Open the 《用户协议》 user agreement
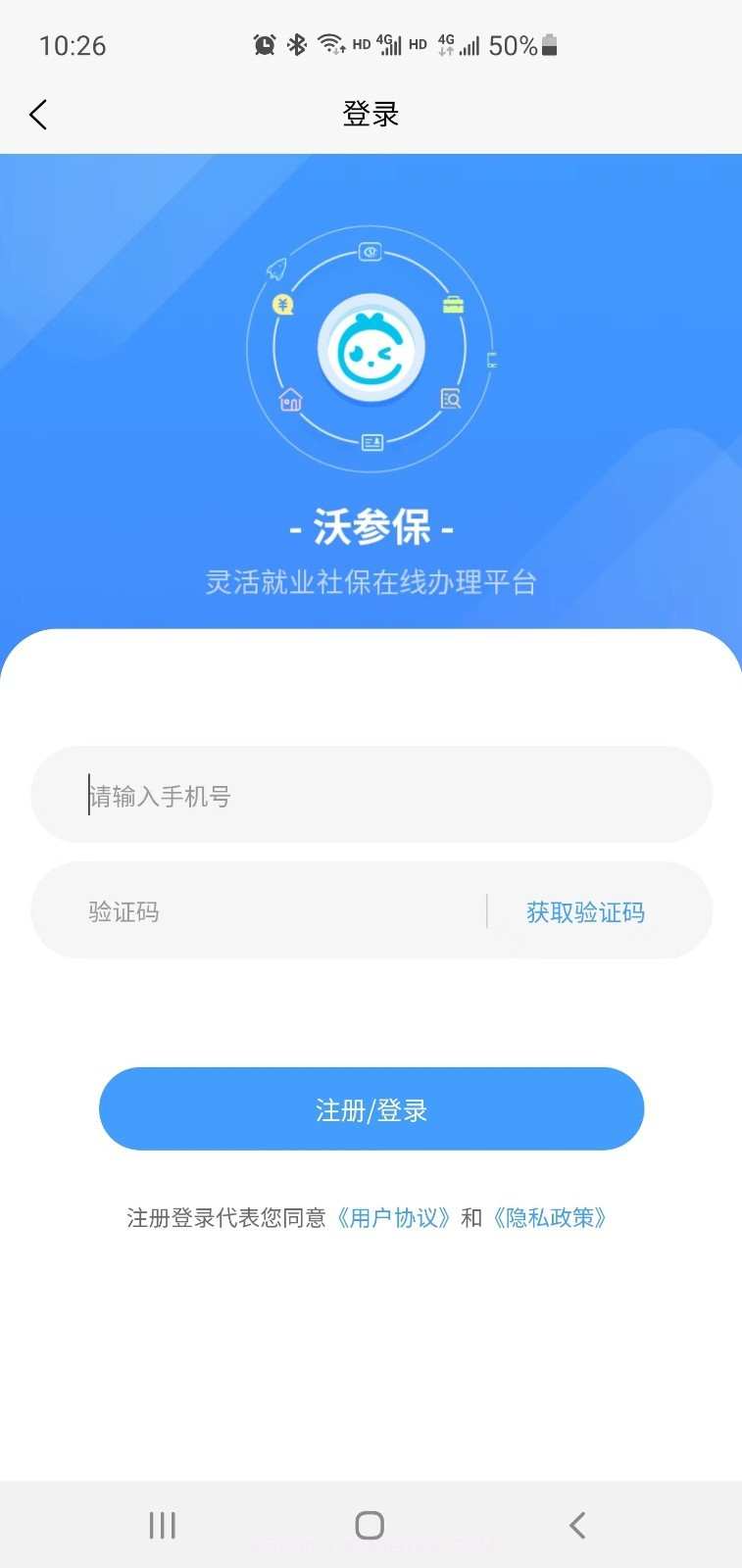This screenshot has height=1568, width=742. (393, 1217)
